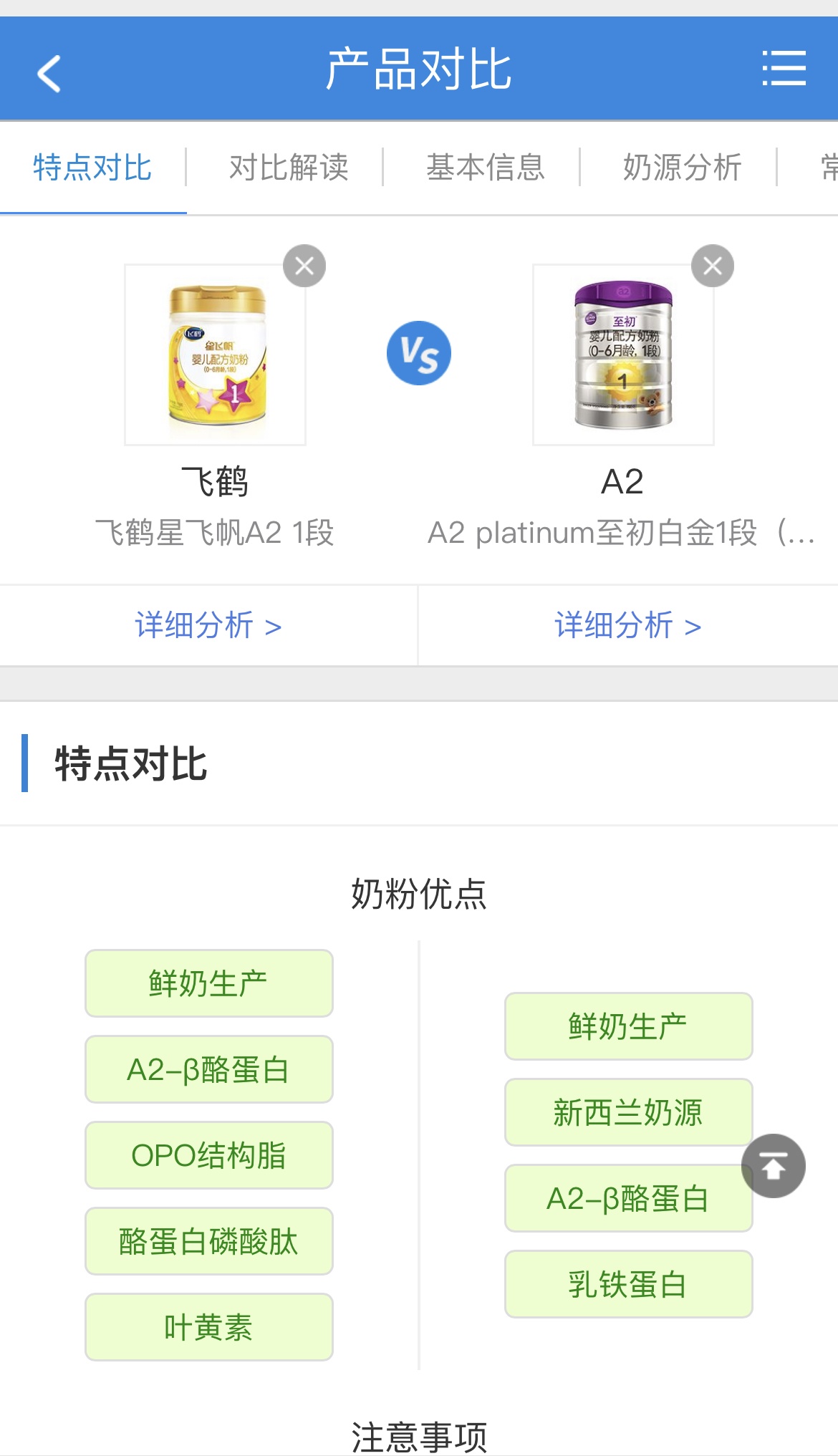
Task: Open A2 platinum至初 product image
Action: 623,355
